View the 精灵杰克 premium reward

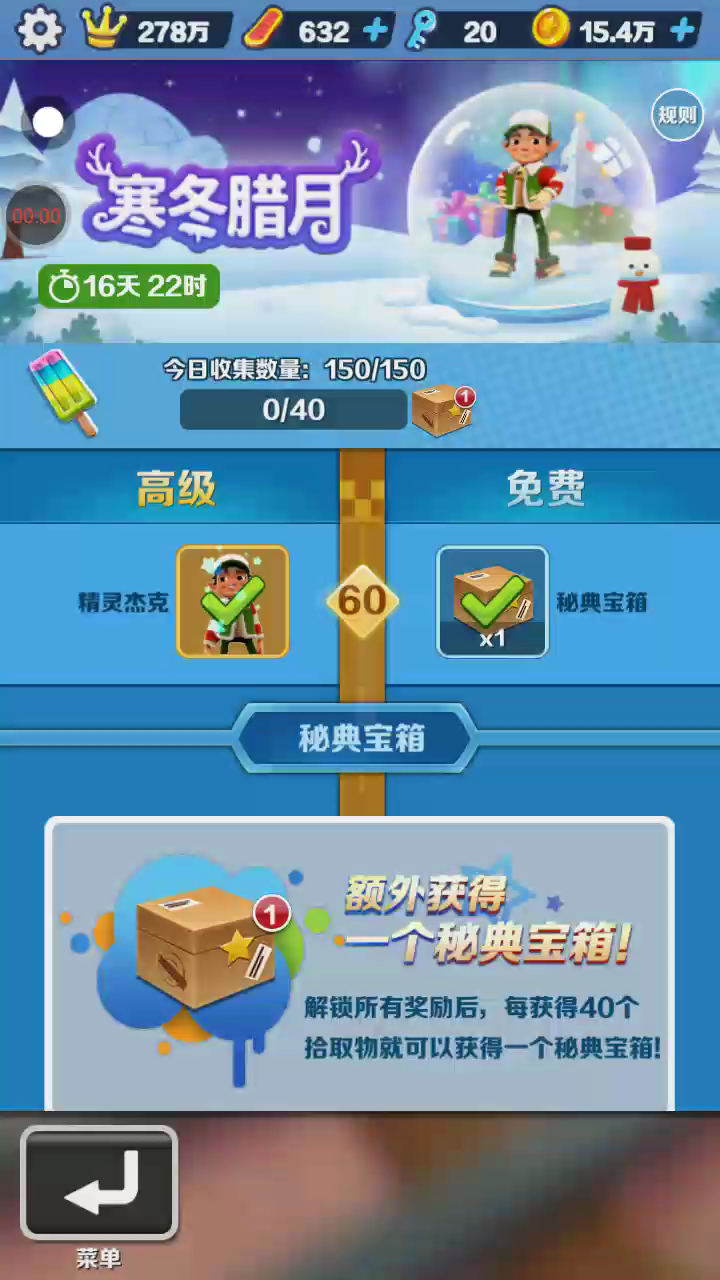tap(233, 601)
